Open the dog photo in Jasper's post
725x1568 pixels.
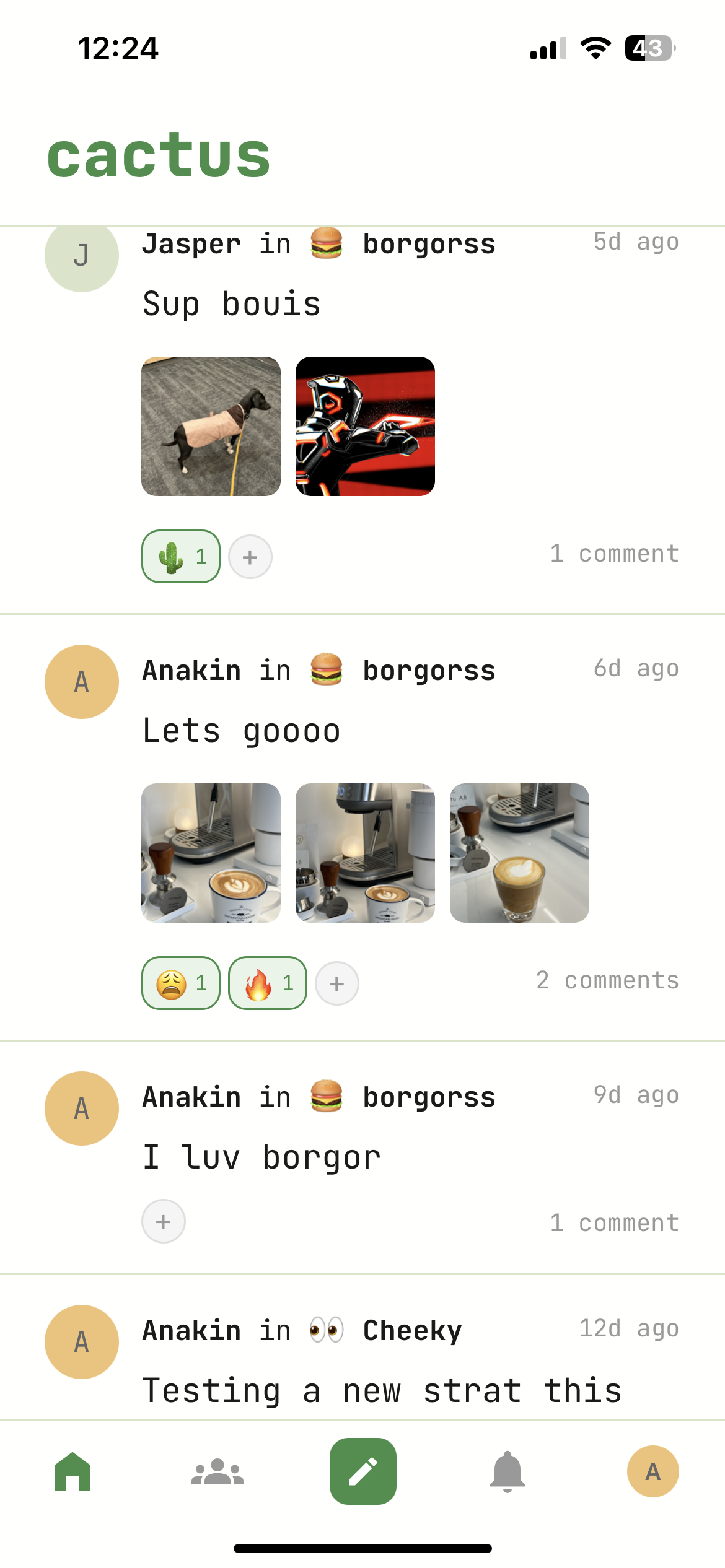211,426
